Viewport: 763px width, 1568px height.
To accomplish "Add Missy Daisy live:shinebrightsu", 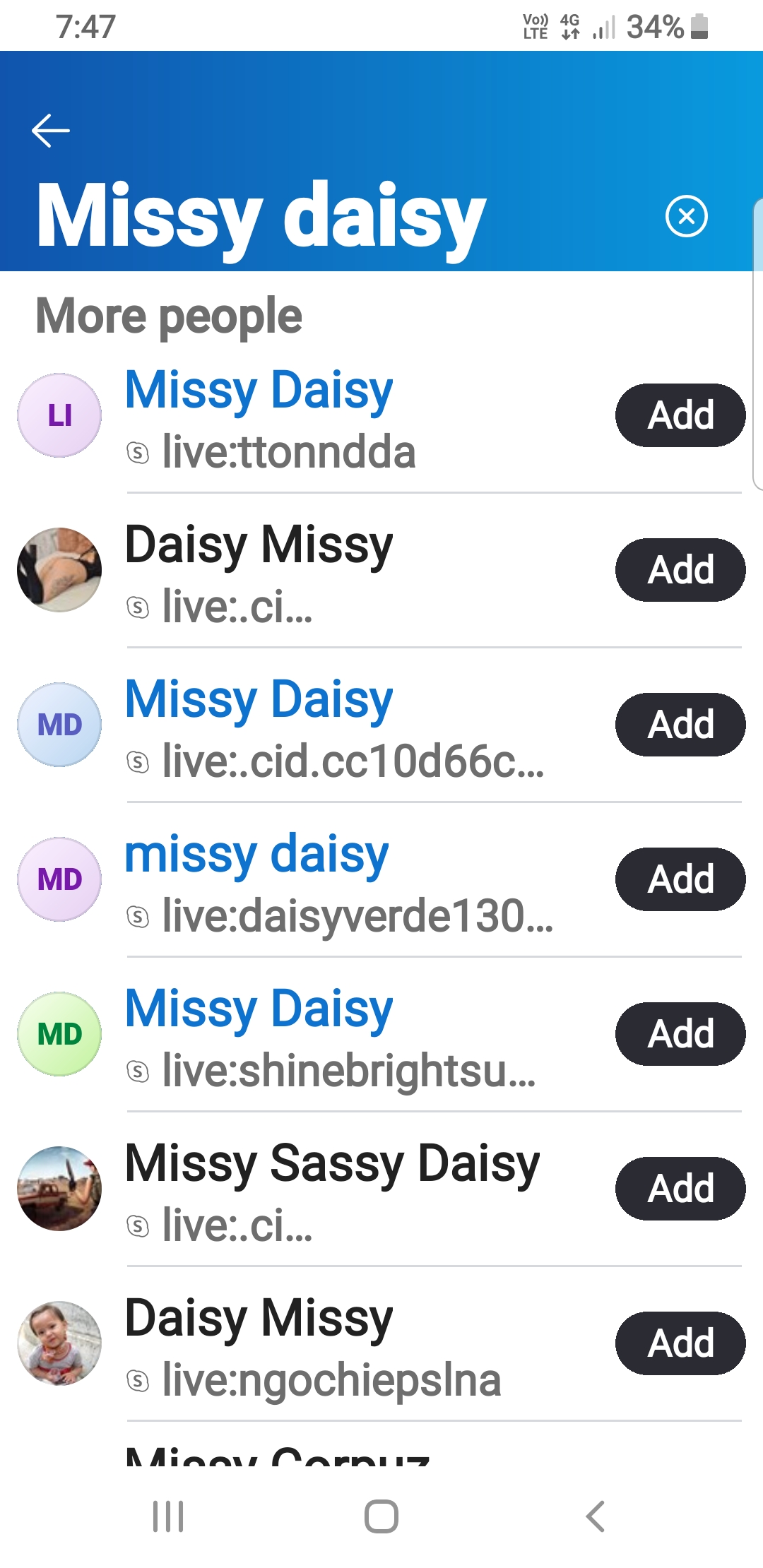I will 680,1034.
